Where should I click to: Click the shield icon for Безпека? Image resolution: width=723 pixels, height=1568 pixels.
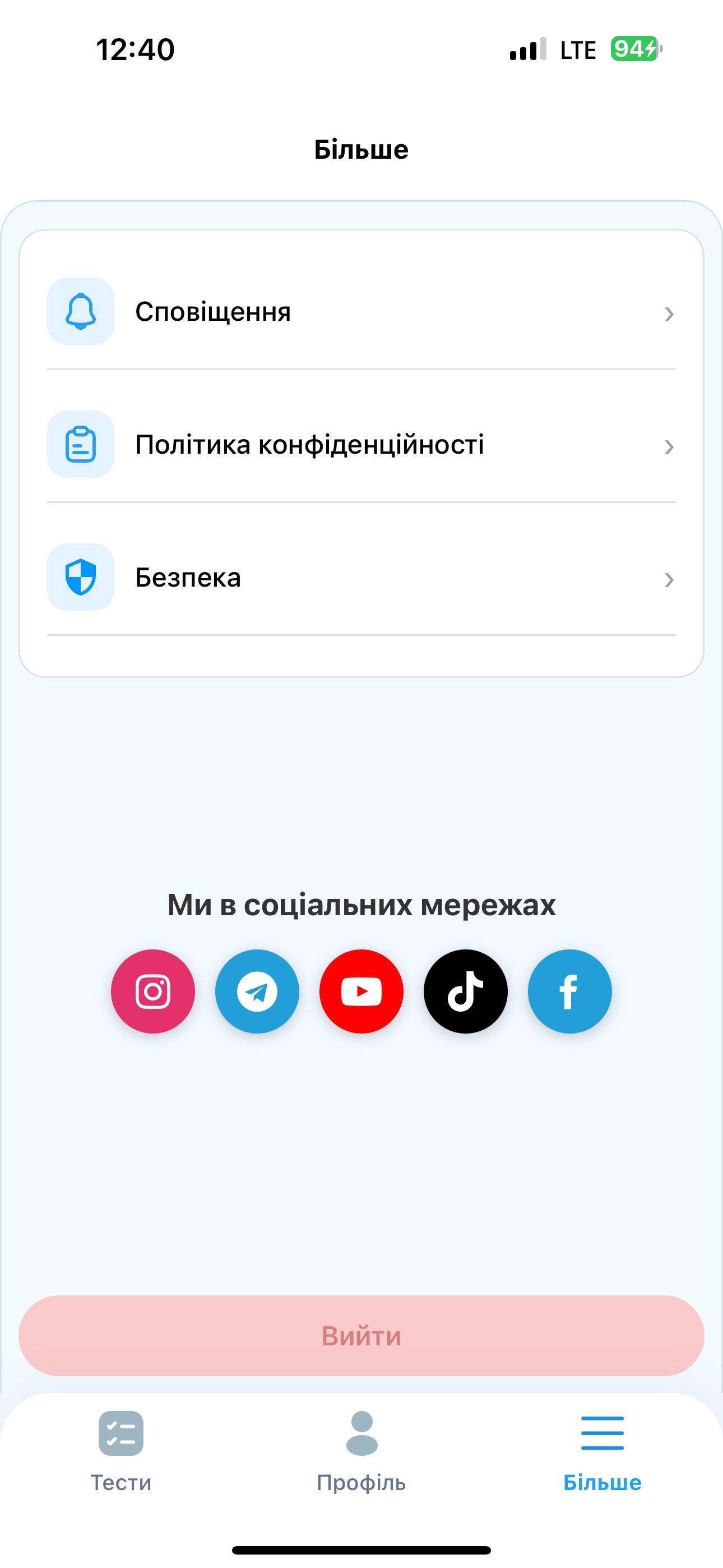(80, 577)
